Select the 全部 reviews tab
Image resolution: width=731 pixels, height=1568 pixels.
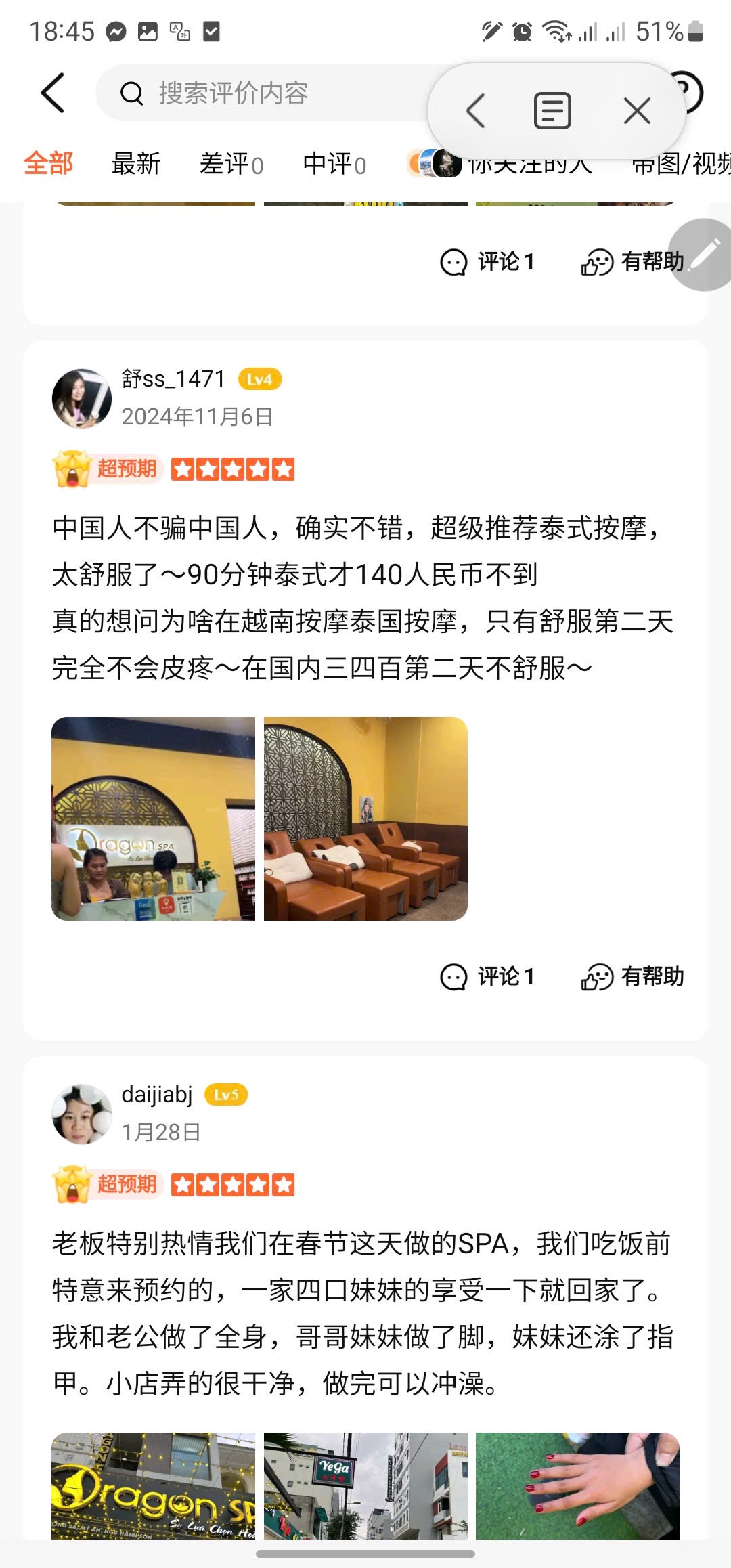point(48,164)
